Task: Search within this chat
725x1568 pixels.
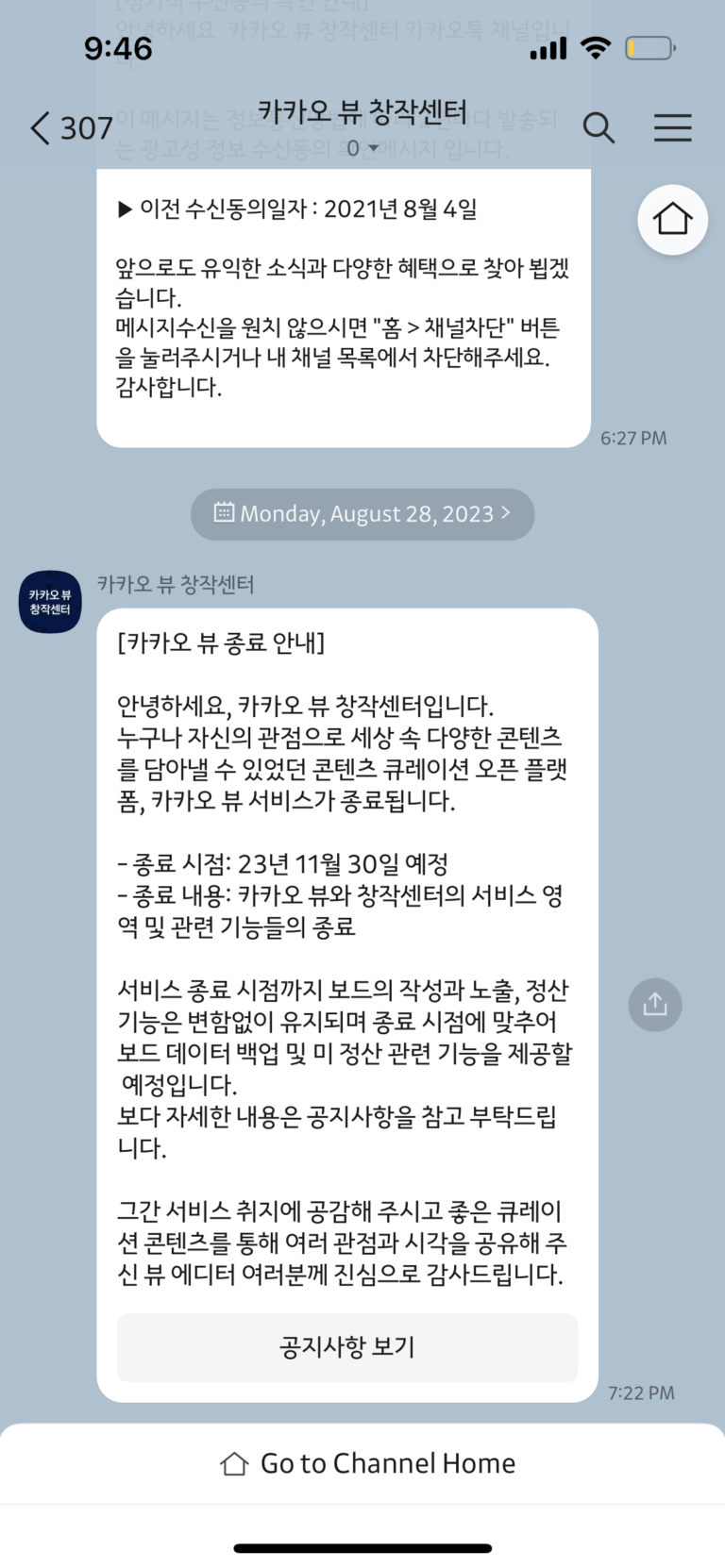Action: [x=599, y=127]
